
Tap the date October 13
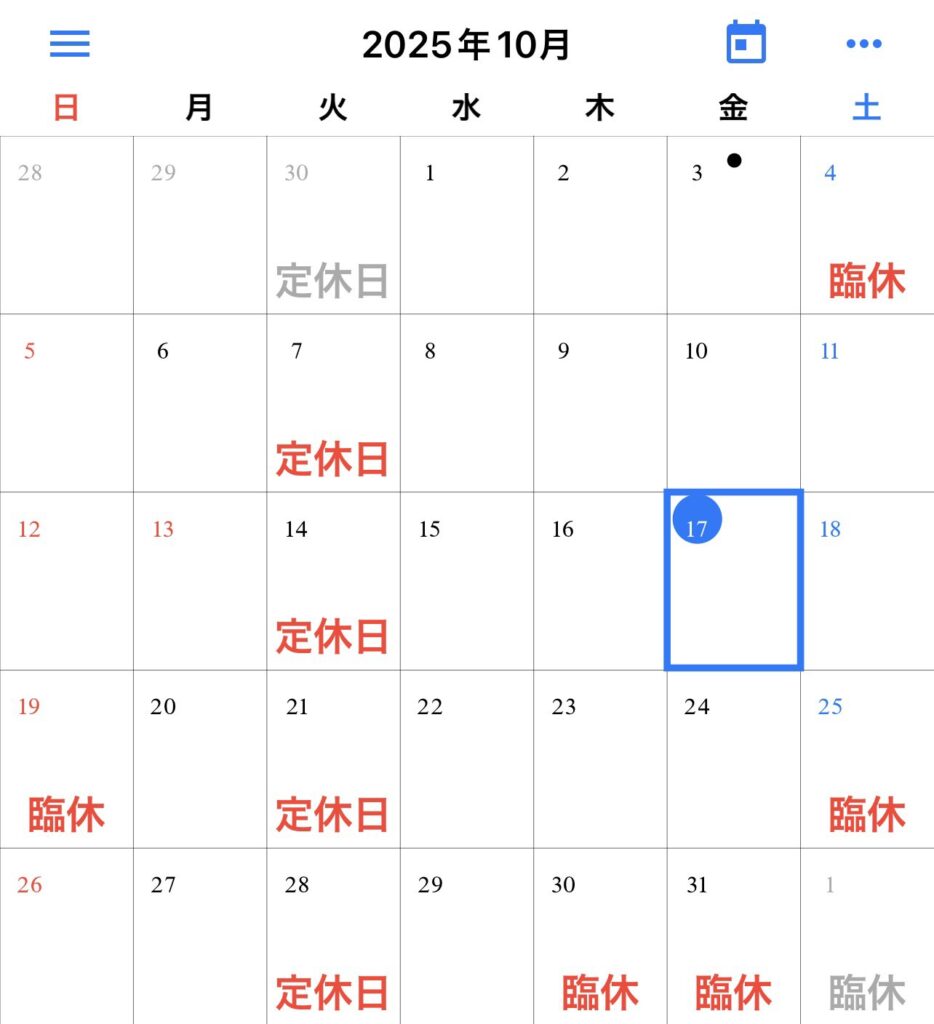point(199,581)
